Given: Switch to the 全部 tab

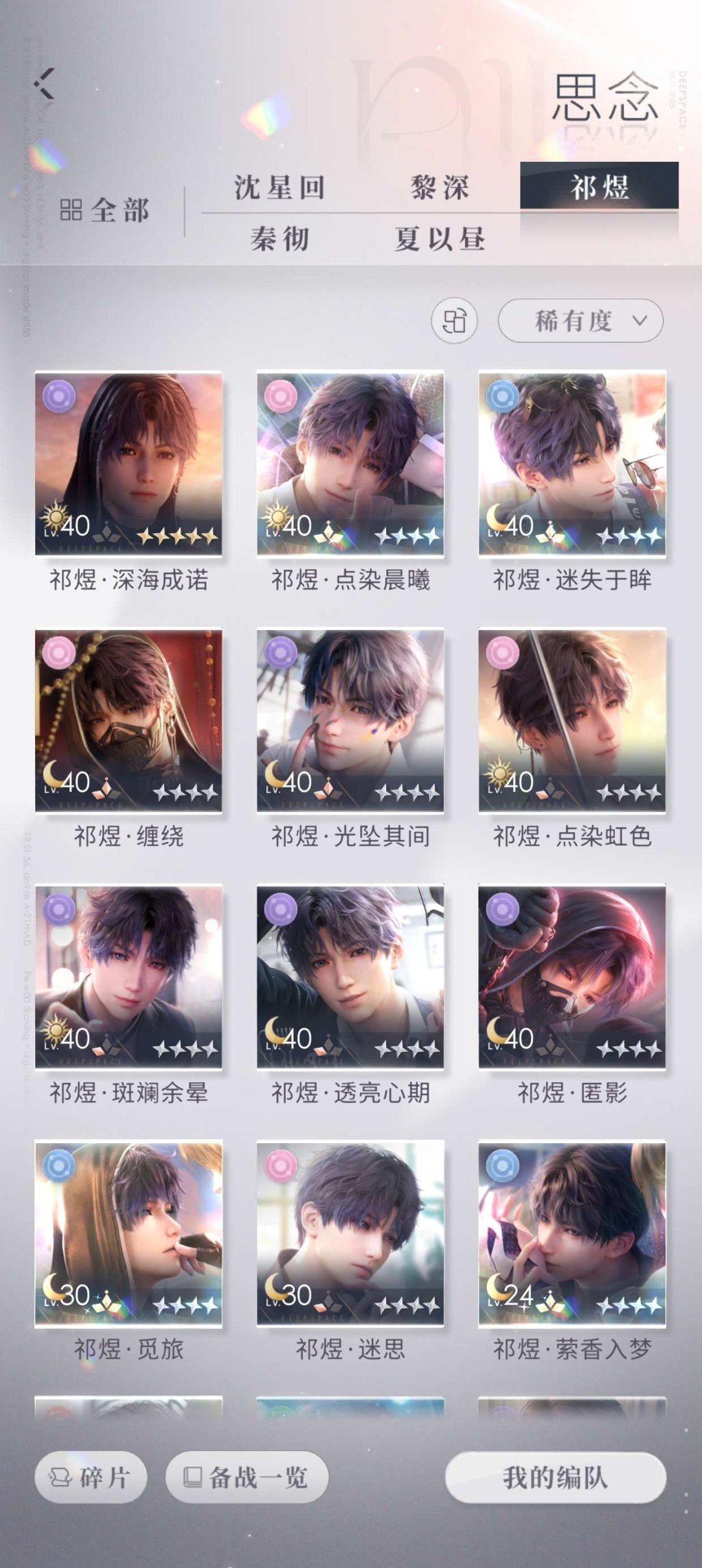Looking at the screenshot, I should pyautogui.click(x=105, y=210).
